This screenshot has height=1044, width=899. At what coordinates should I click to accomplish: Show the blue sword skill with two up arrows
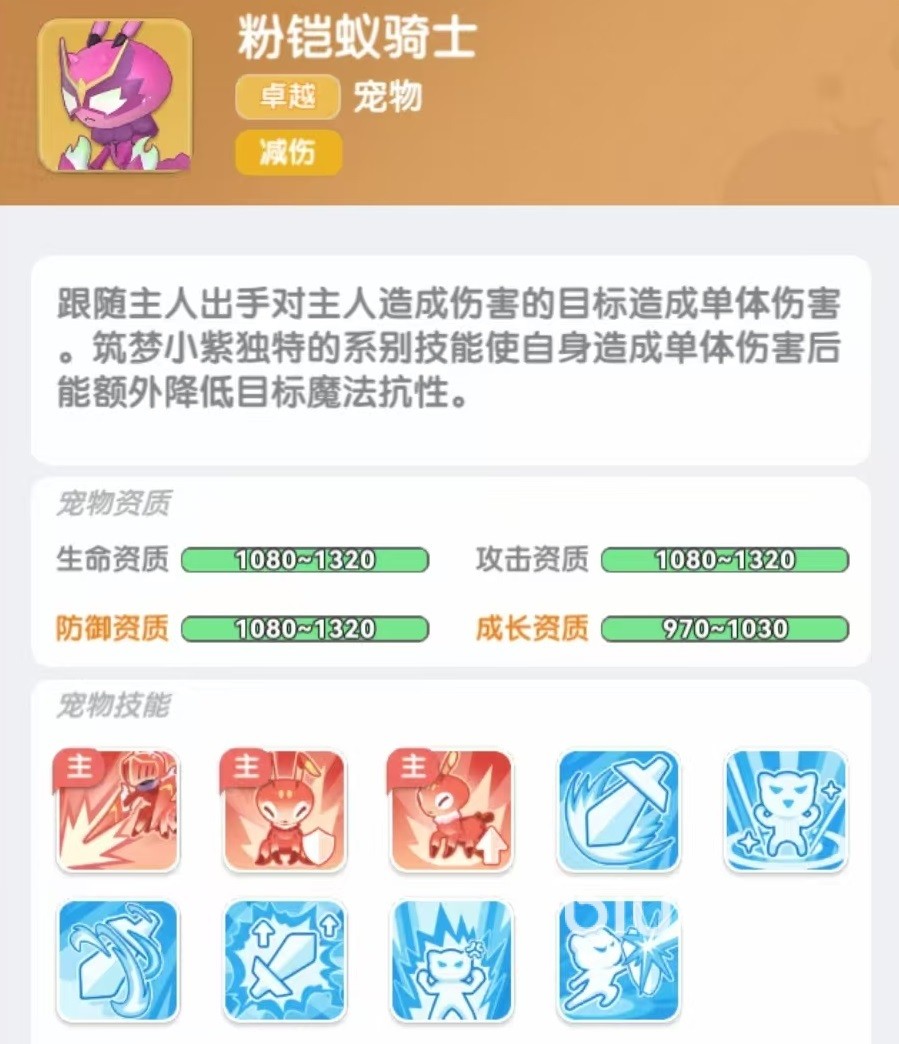click(284, 961)
